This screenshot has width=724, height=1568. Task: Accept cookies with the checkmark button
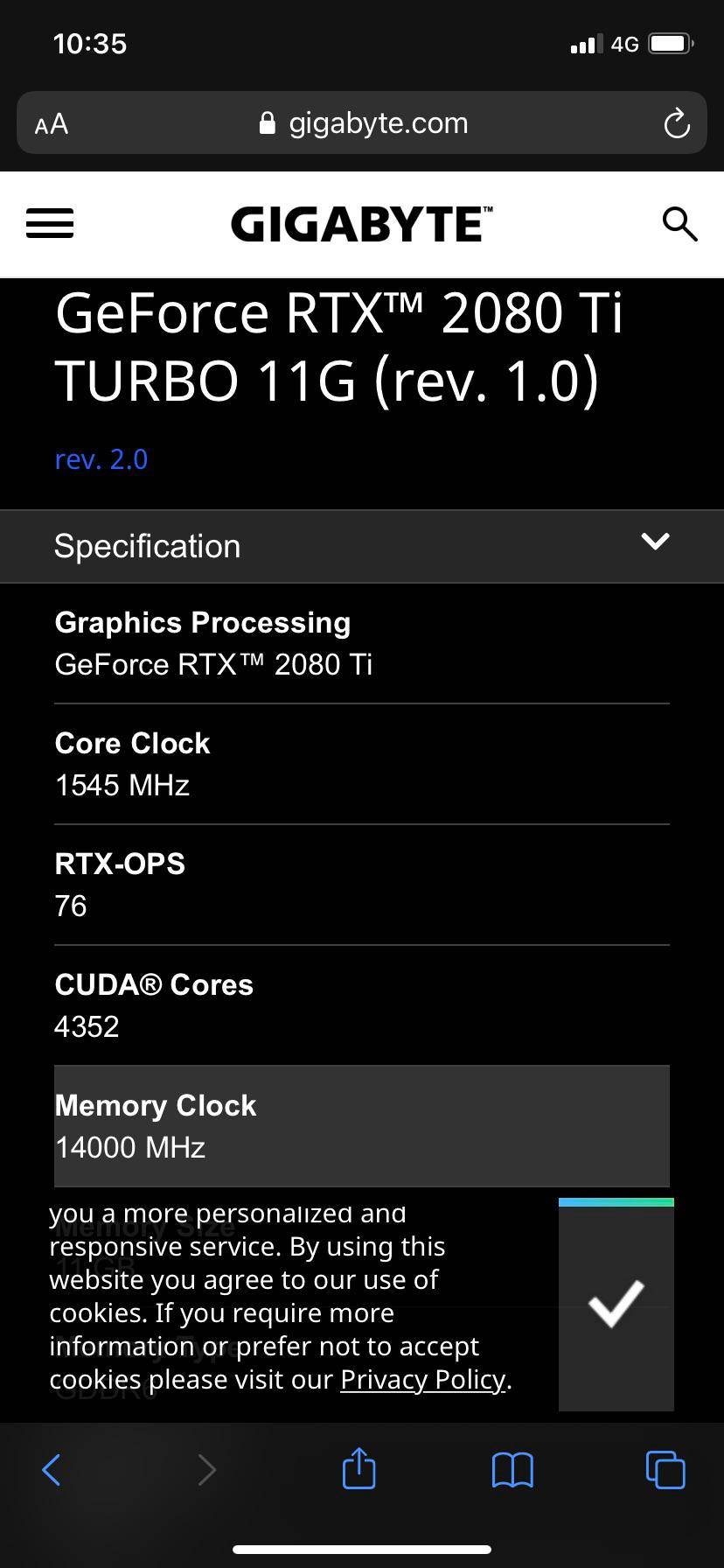tap(616, 1305)
